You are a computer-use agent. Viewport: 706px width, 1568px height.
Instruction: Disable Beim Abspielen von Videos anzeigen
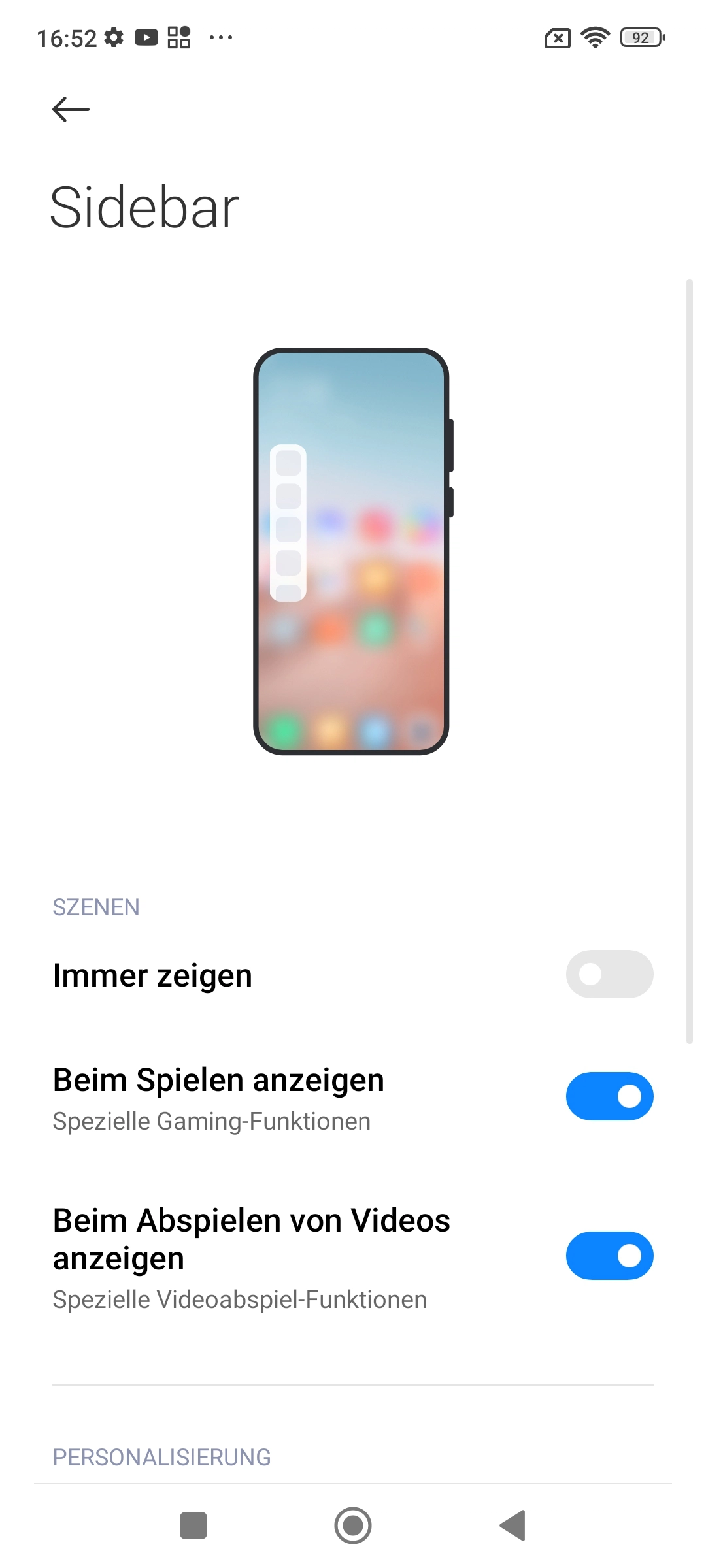[x=609, y=1256]
